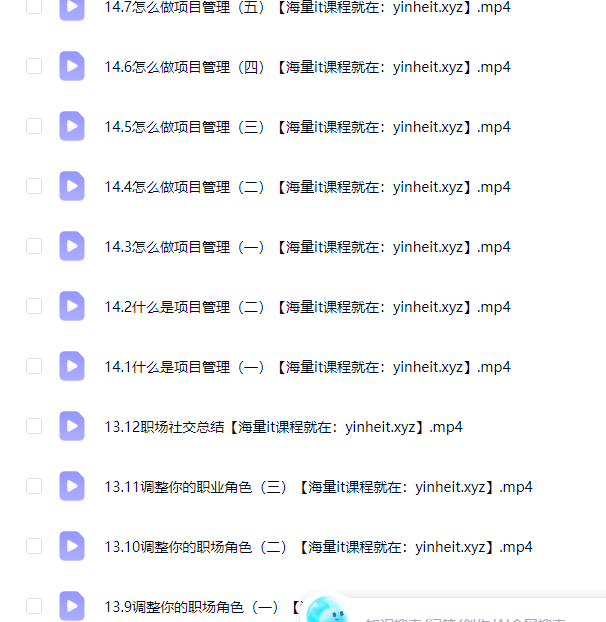The image size is (606, 622).
Task: Select checkbox for 13.12职场社交总结
Action: pyautogui.click(x=34, y=426)
